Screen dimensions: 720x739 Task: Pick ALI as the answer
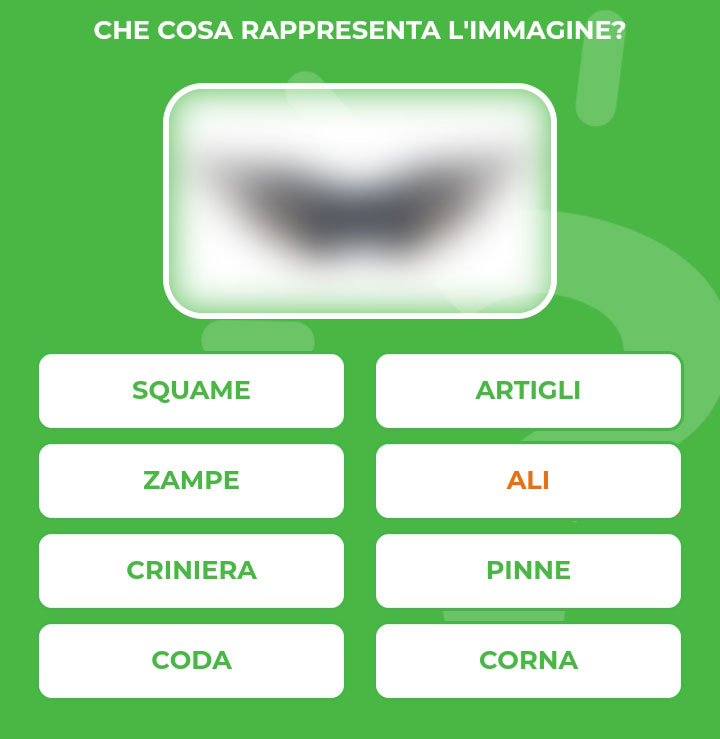pos(528,481)
